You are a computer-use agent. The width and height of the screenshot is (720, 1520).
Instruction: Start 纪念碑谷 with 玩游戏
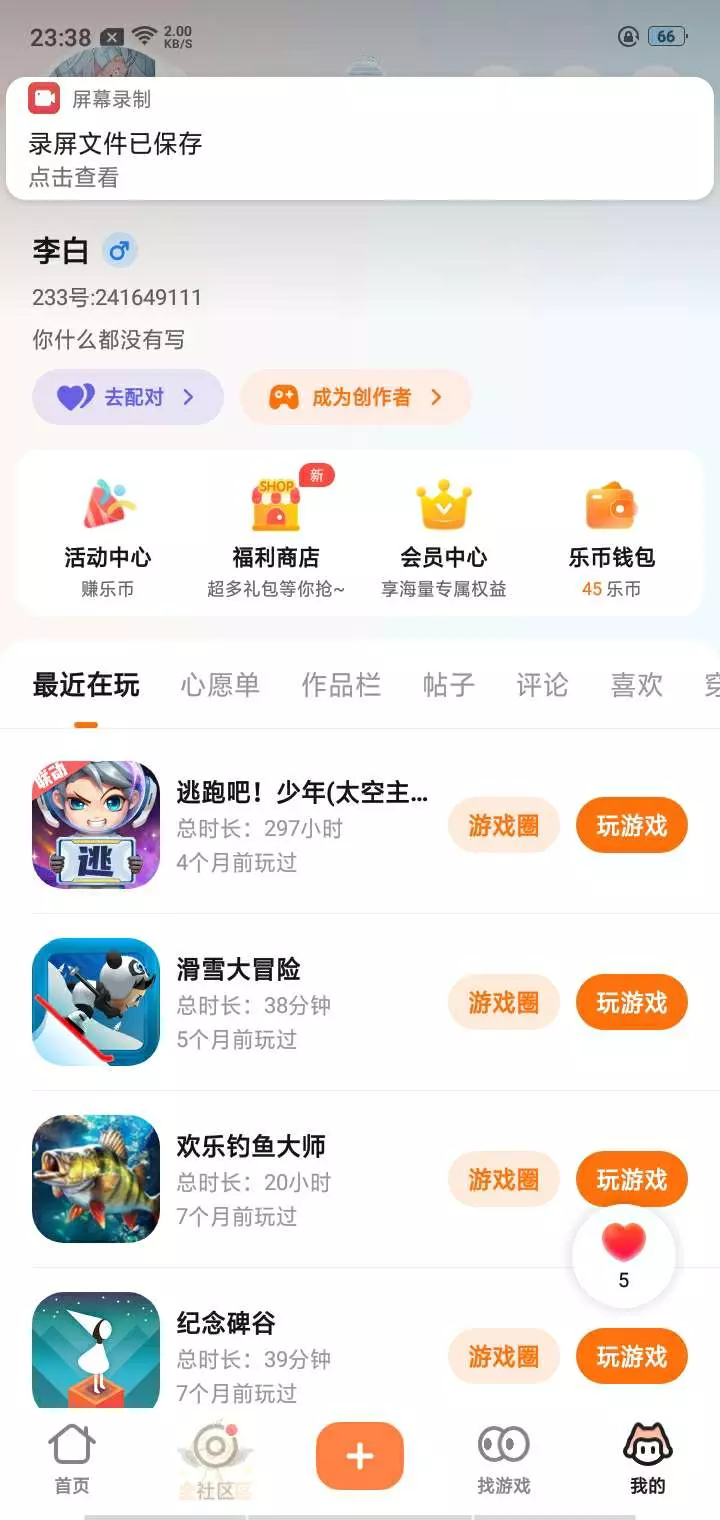[x=631, y=1356]
